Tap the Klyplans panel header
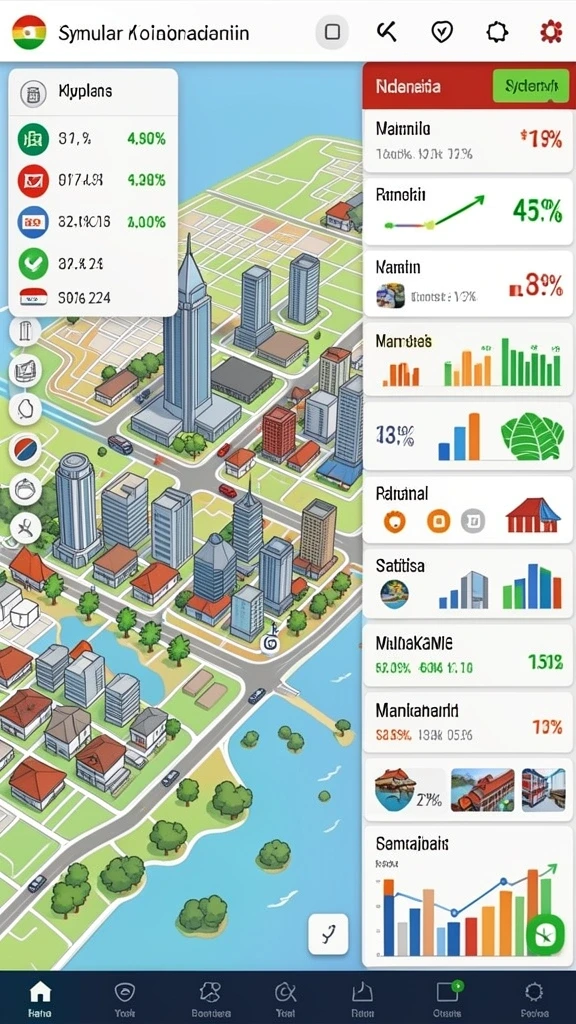 pos(93,92)
